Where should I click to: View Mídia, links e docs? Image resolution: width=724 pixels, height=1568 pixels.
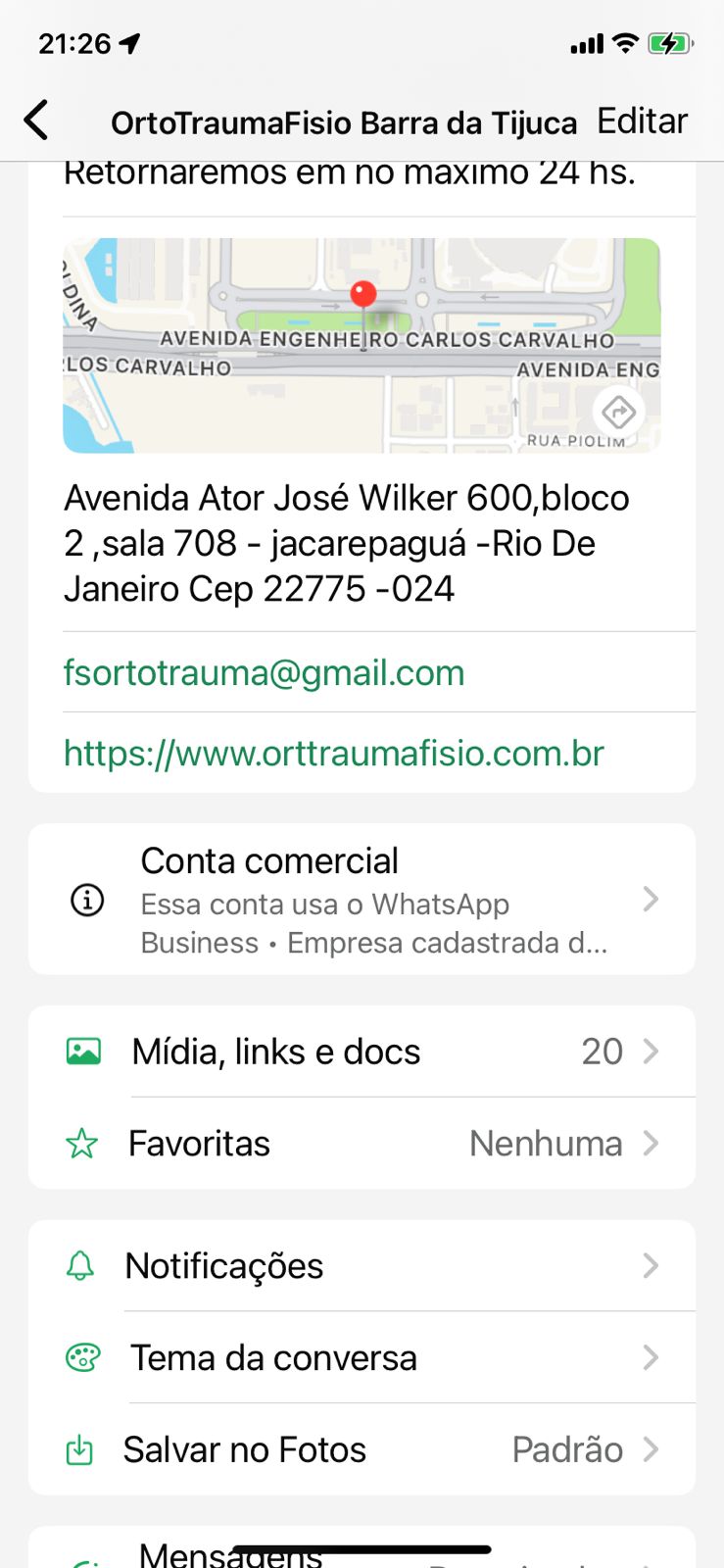point(362,1052)
